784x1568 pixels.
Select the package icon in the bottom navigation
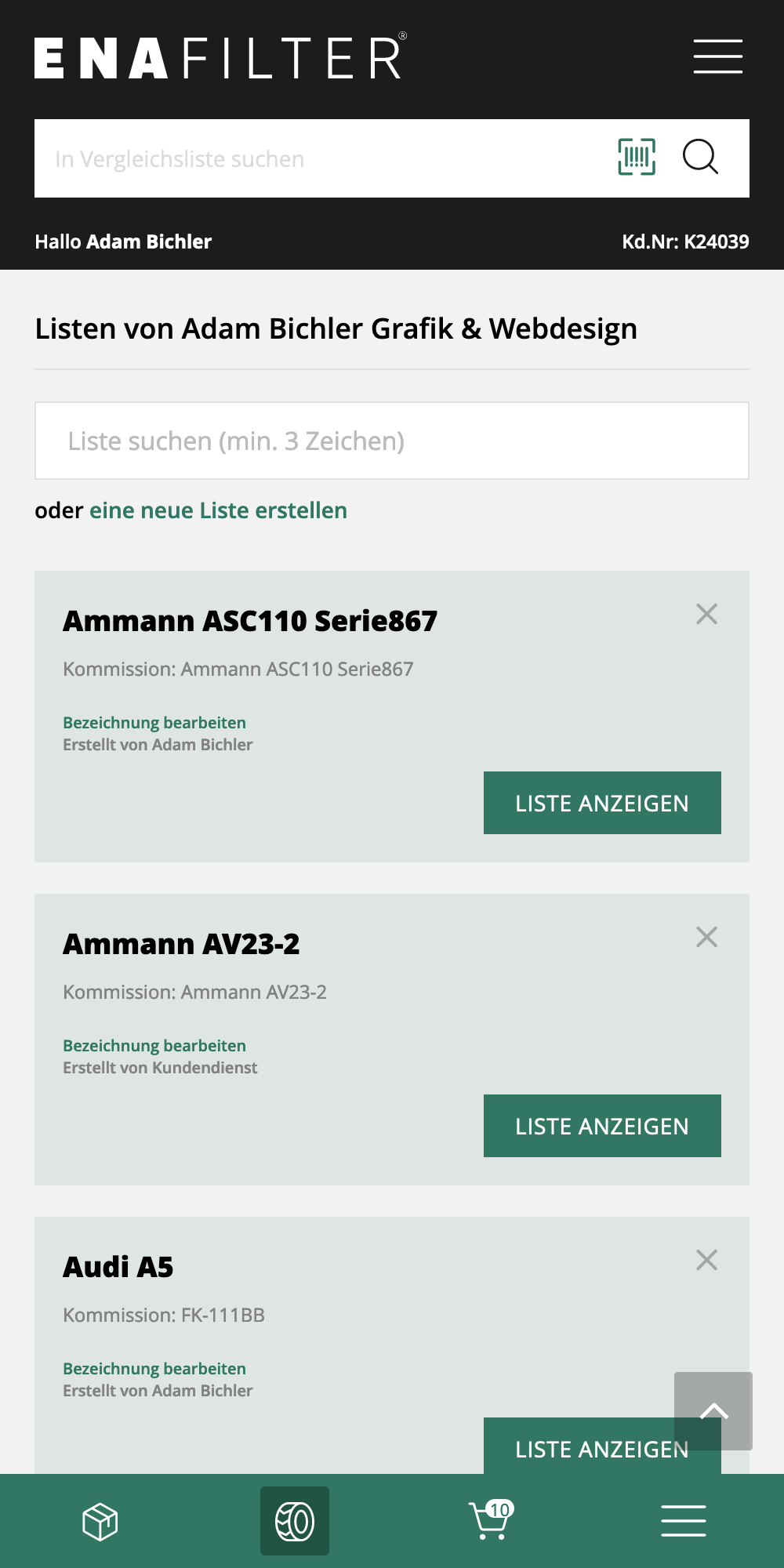[98, 1519]
